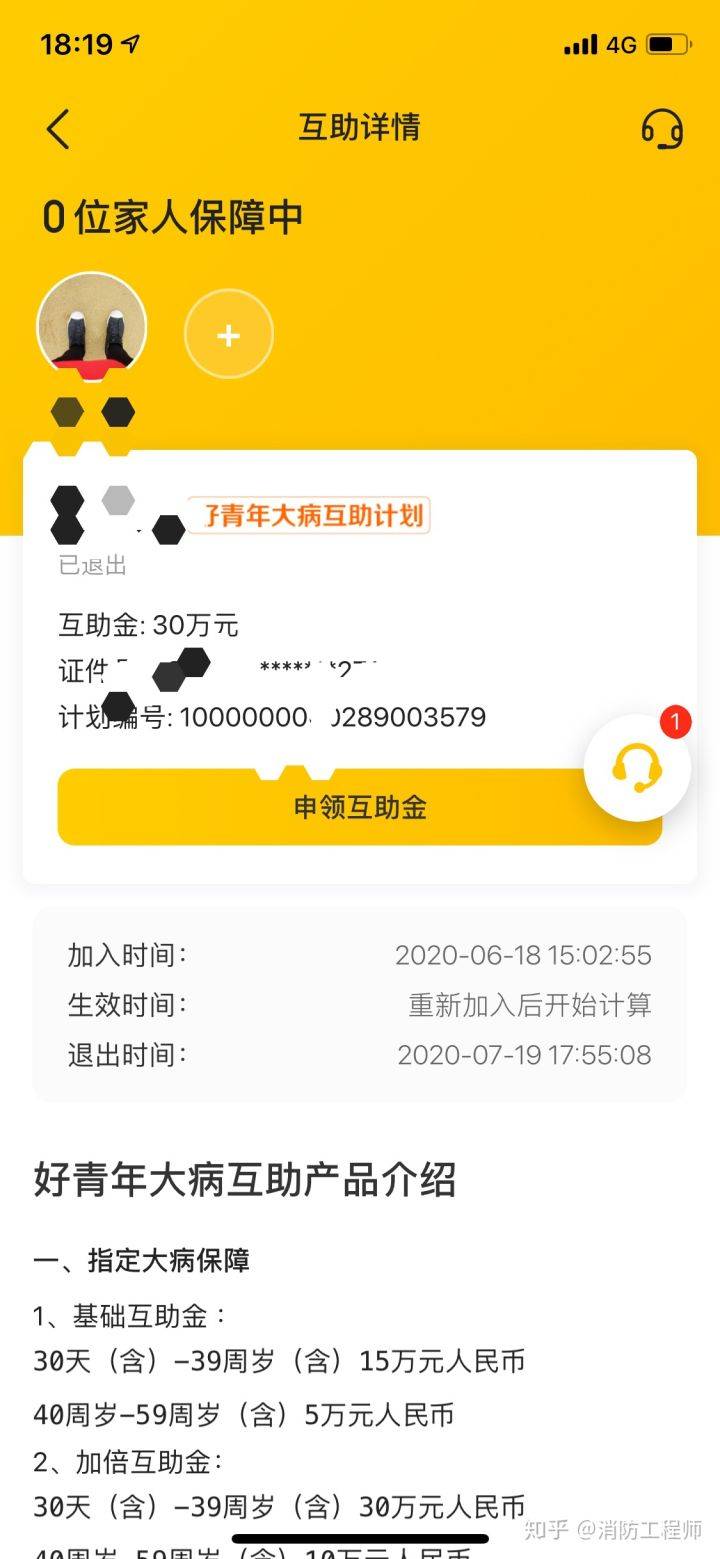Screen dimensions: 720x1559
Task: Select the profile avatar showing shoes
Action: [92, 327]
